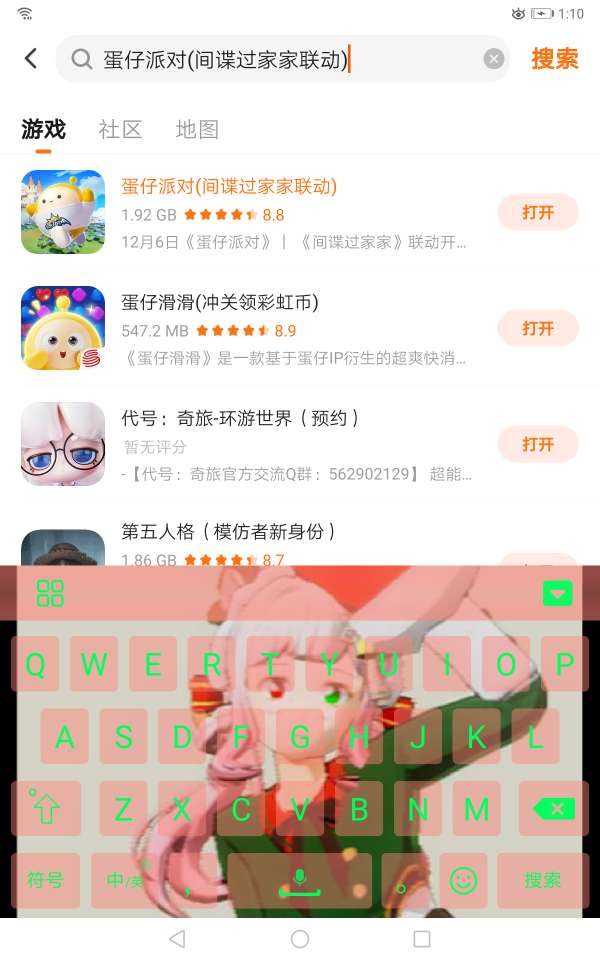
Task: Focus the search field with 蛋仔派对 text
Action: (x=283, y=59)
